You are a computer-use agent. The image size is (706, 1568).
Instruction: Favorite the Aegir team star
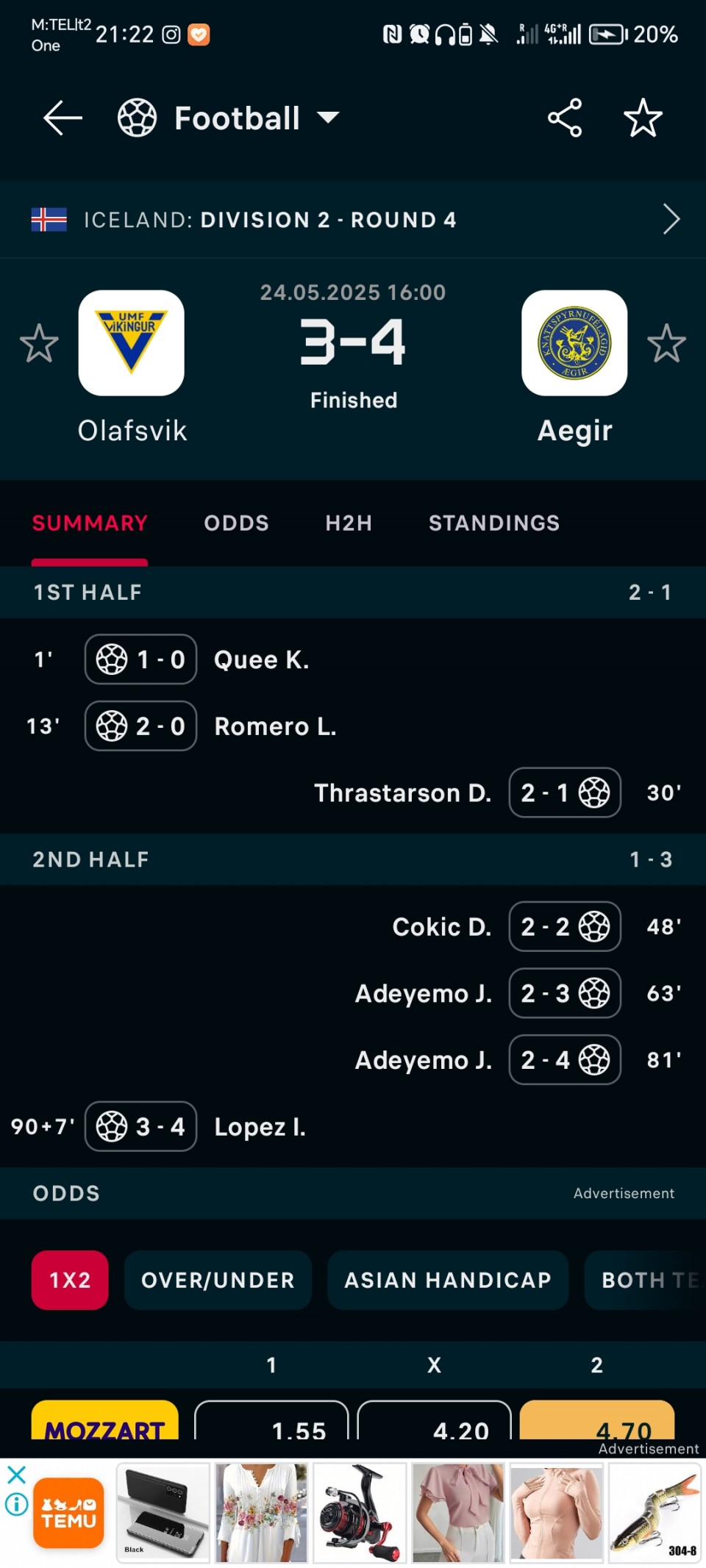[x=666, y=343]
